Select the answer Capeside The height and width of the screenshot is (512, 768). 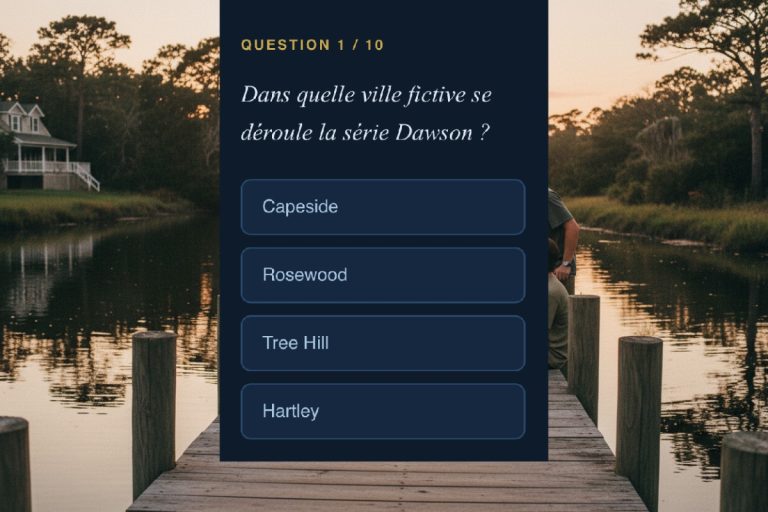click(x=382, y=207)
